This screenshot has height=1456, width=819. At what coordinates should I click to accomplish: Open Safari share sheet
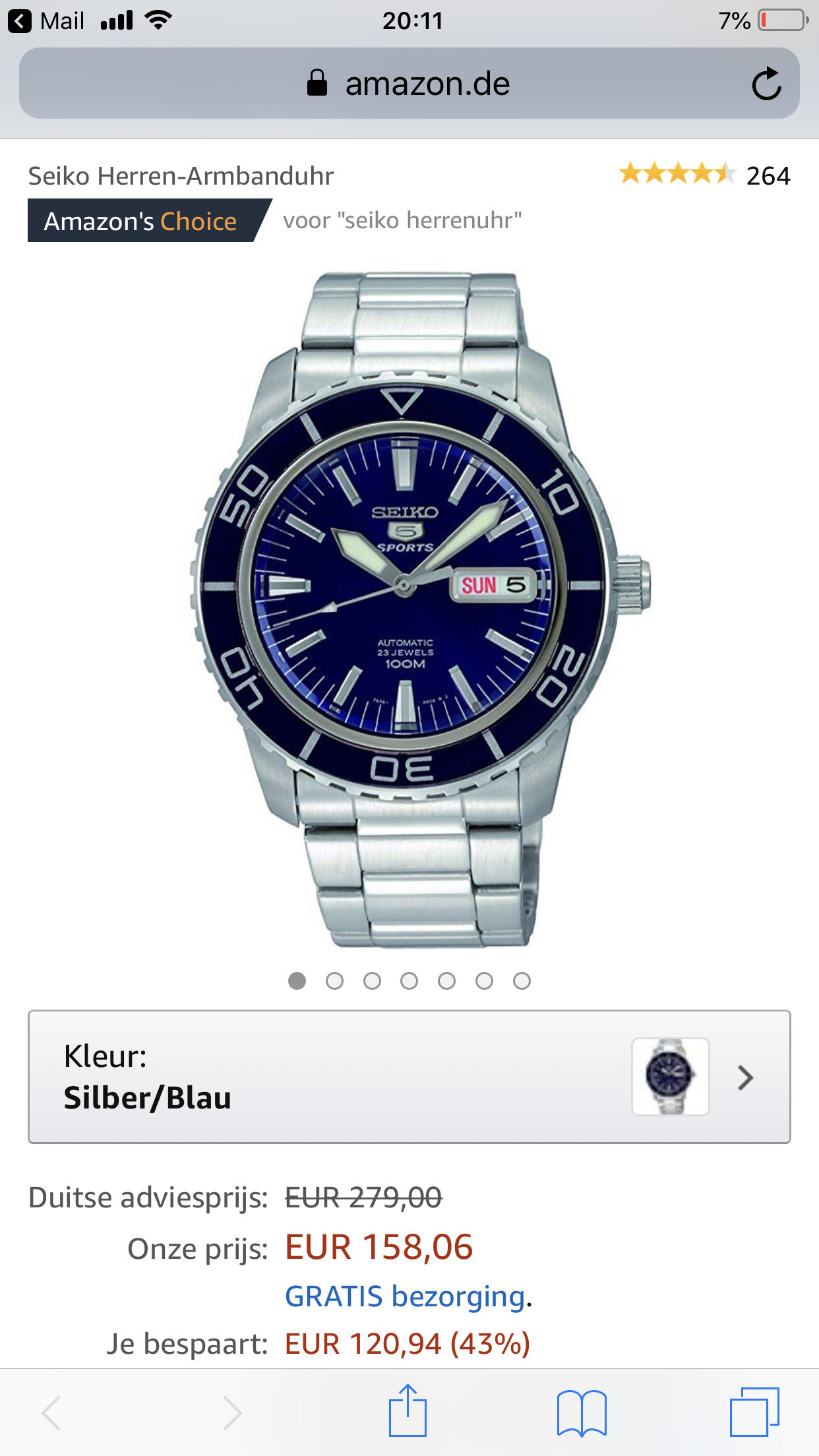click(x=408, y=1410)
